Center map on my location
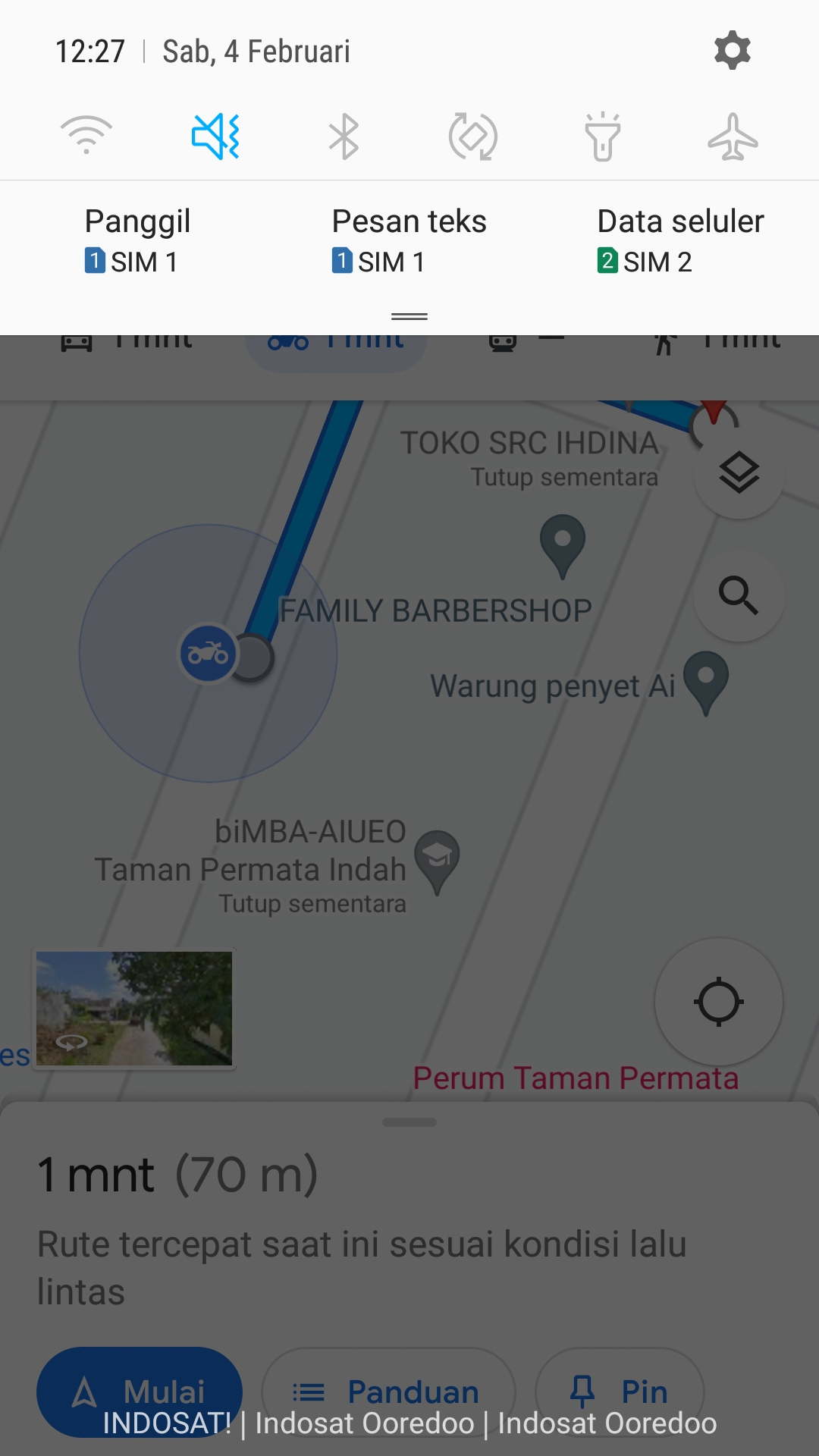The height and width of the screenshot is (1456, 819). (718, 1002)
